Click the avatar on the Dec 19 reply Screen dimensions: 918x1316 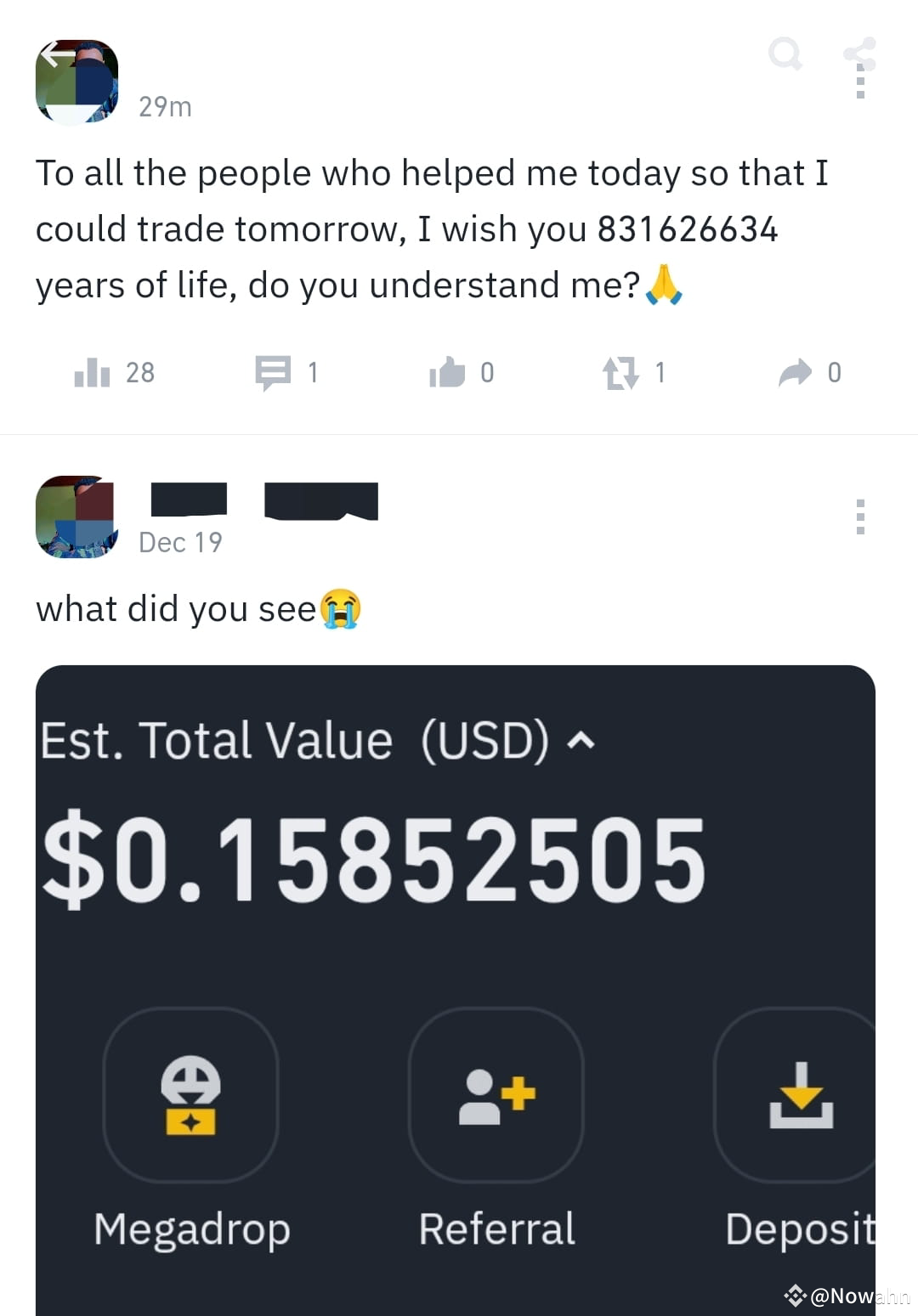75,519
